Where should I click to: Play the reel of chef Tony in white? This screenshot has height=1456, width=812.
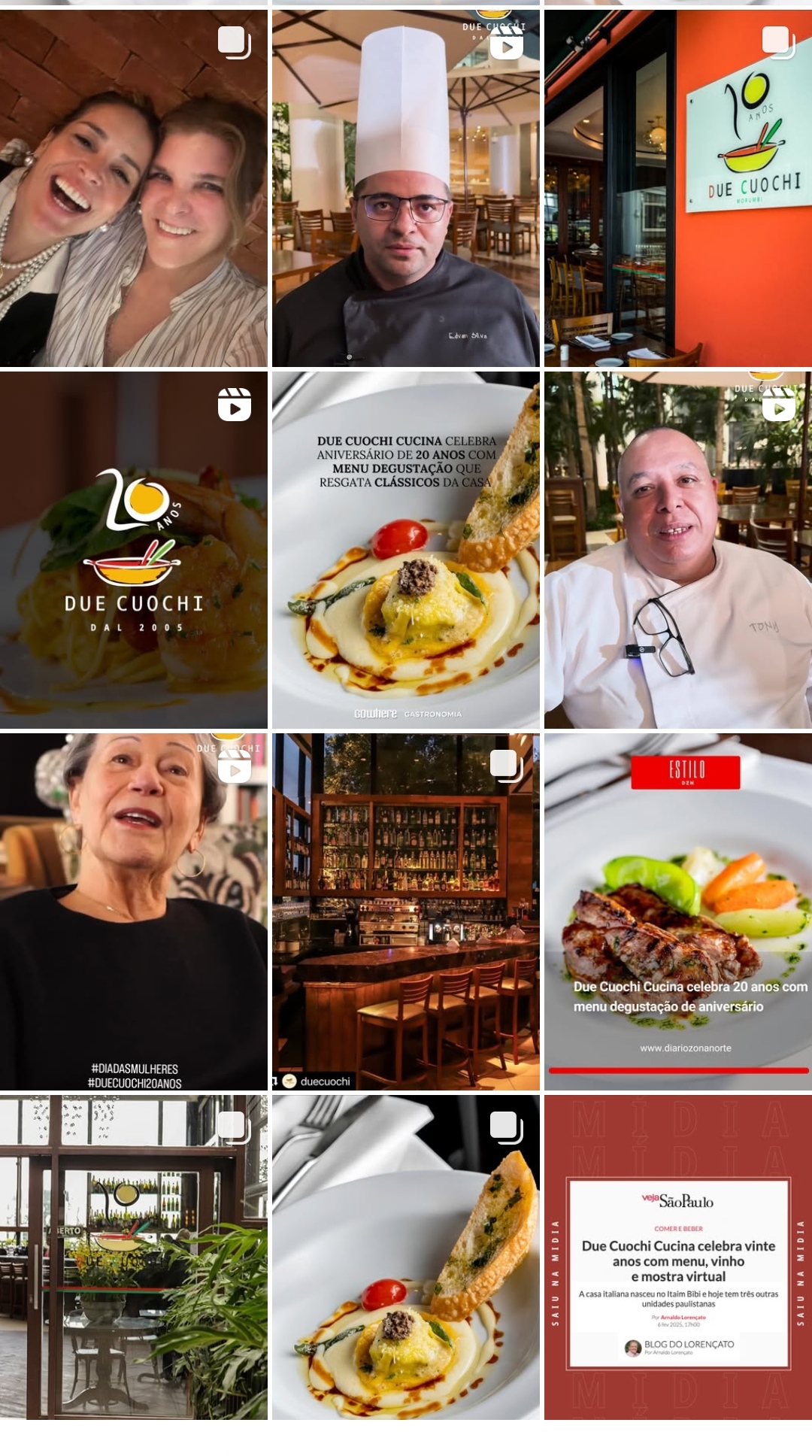point(678,550)
